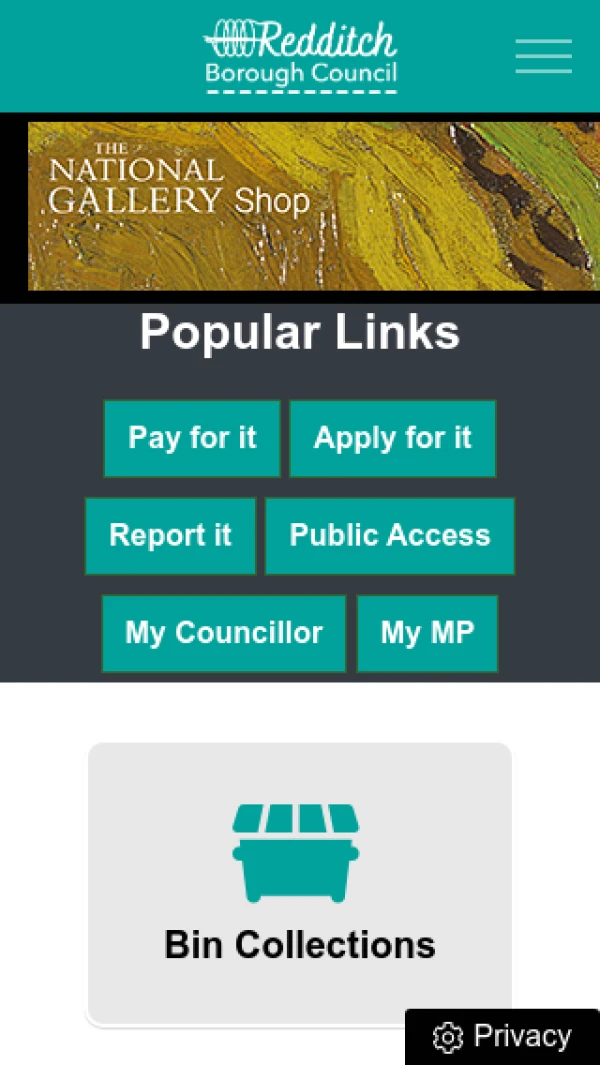Find My Councillor
Screen dimensions: 600x1065
(223, 633)
